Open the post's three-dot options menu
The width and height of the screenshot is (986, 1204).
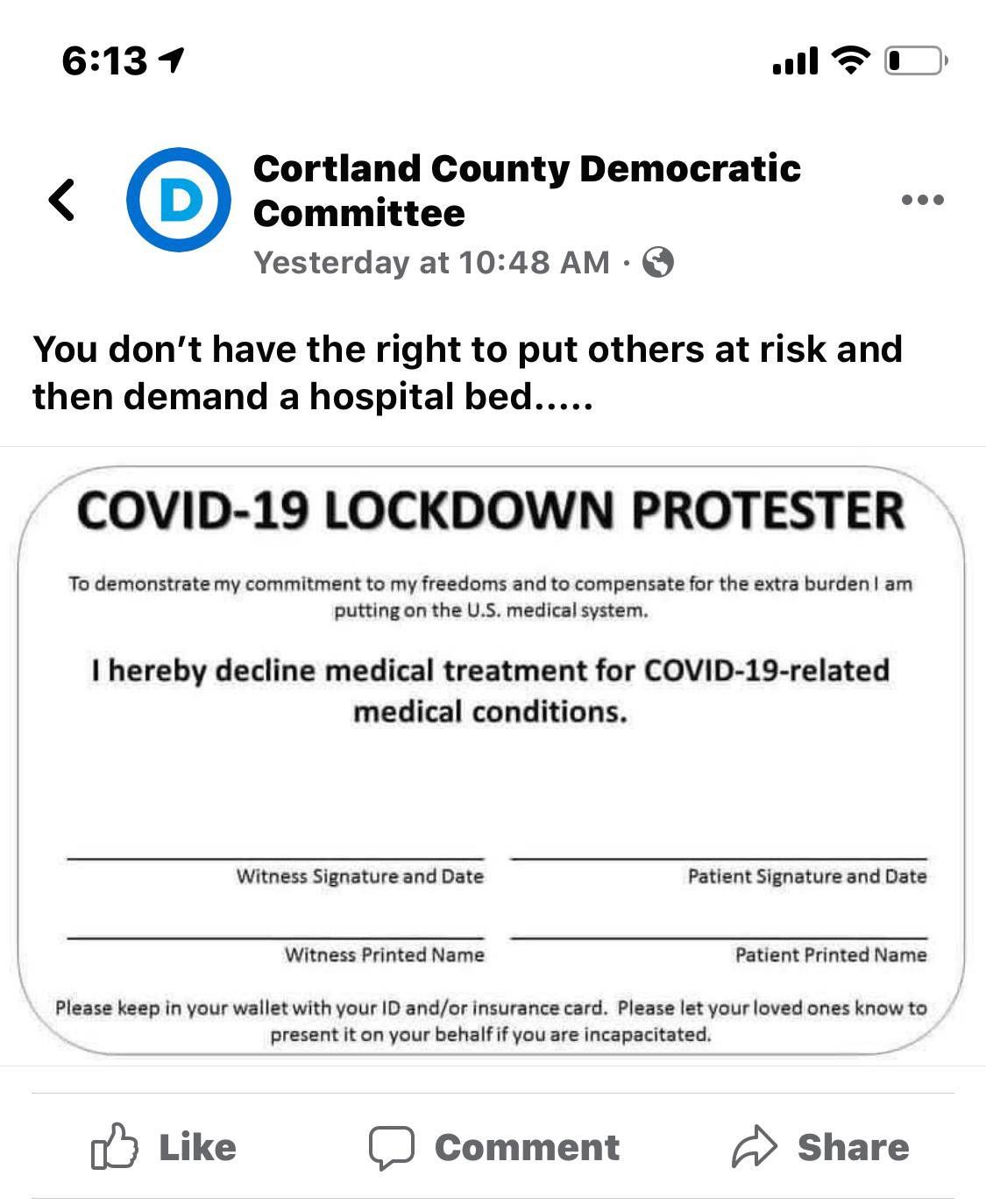click(922, 200)
